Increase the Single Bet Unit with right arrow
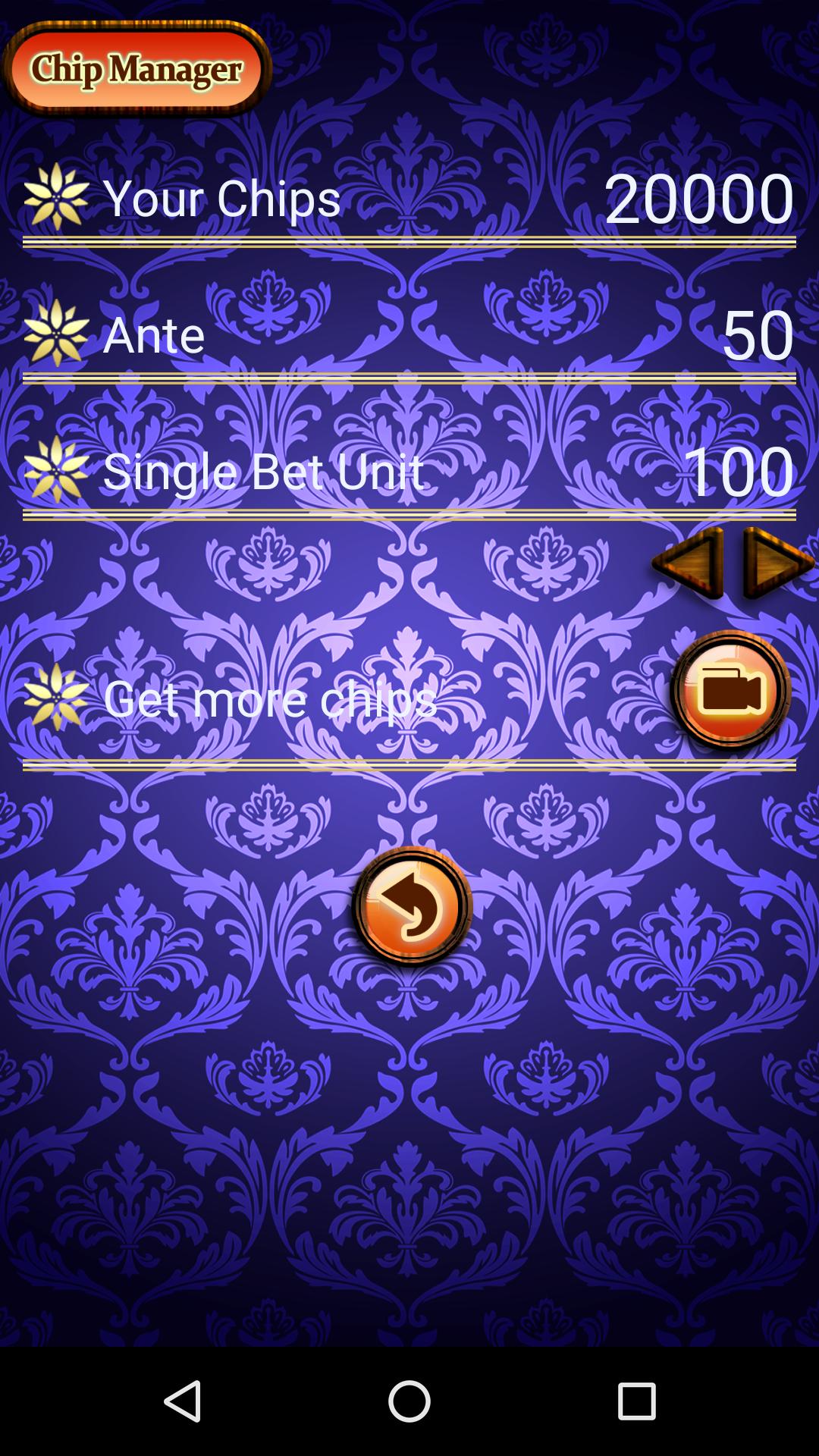Viewport: 819px width, 1456px height. [777, 563]
